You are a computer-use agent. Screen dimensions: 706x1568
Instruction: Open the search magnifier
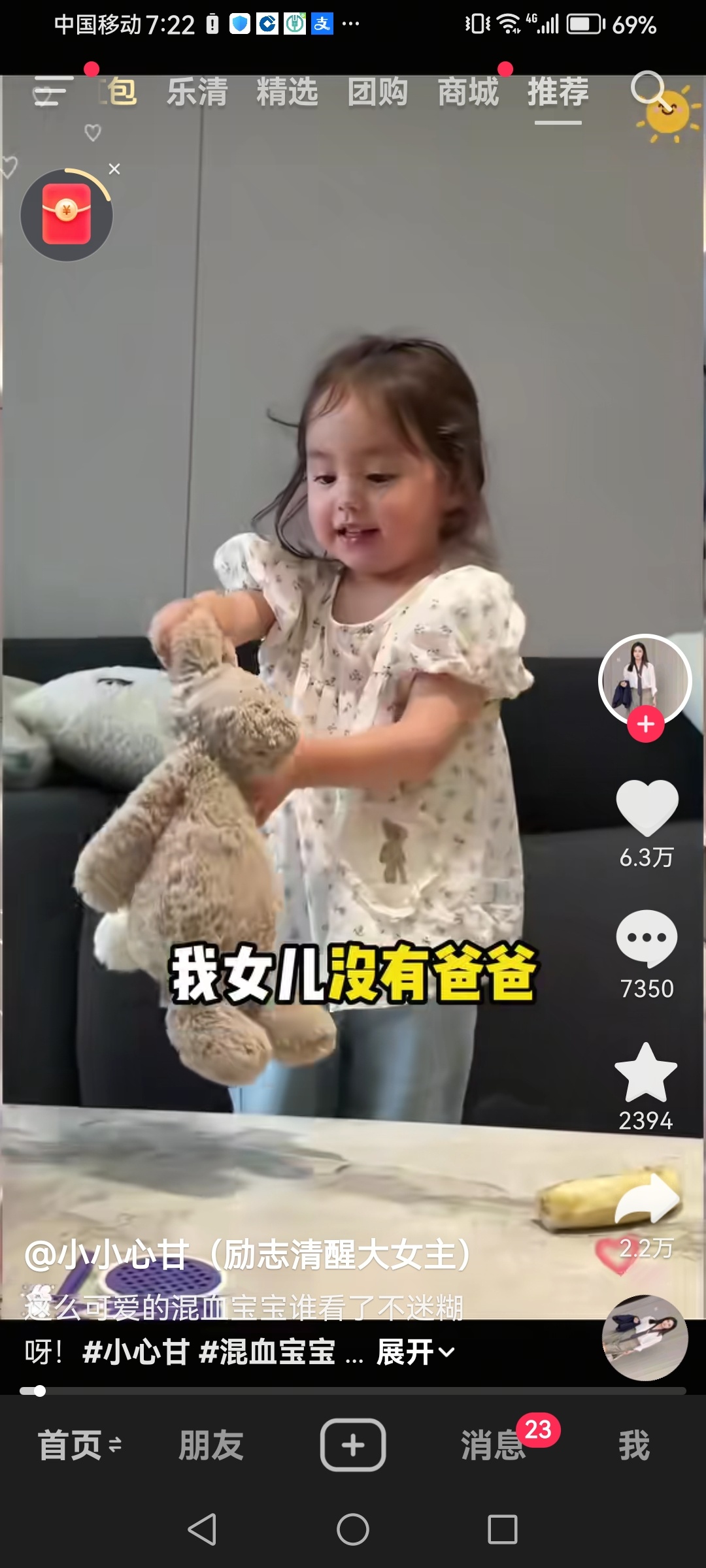[x=649, y=90]
